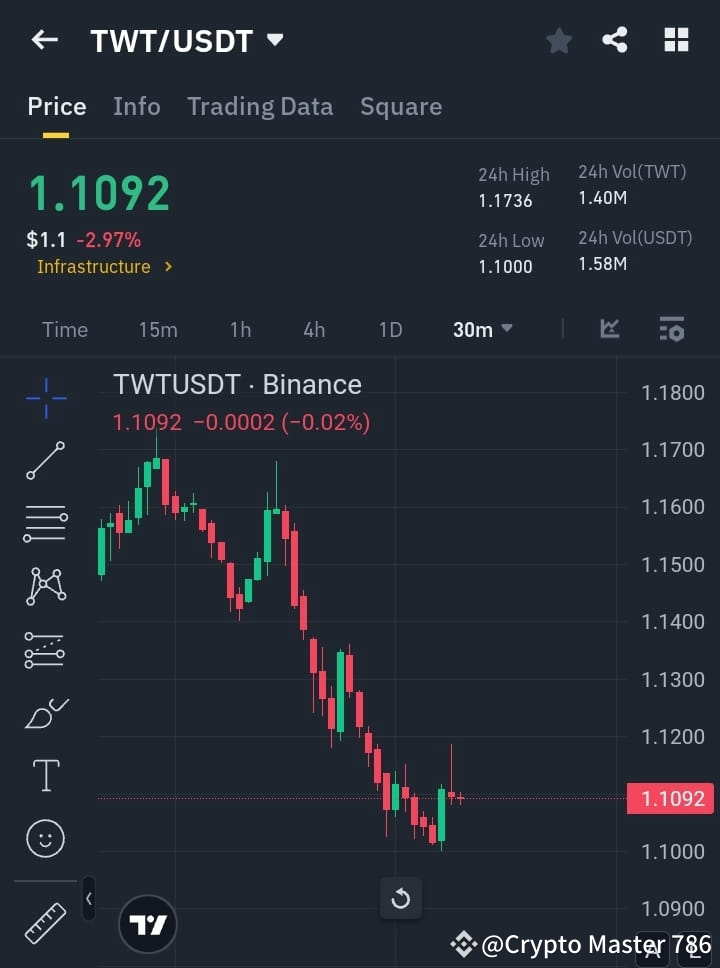
Task: Select the 1D timeframe
Action: coord(389,329)
